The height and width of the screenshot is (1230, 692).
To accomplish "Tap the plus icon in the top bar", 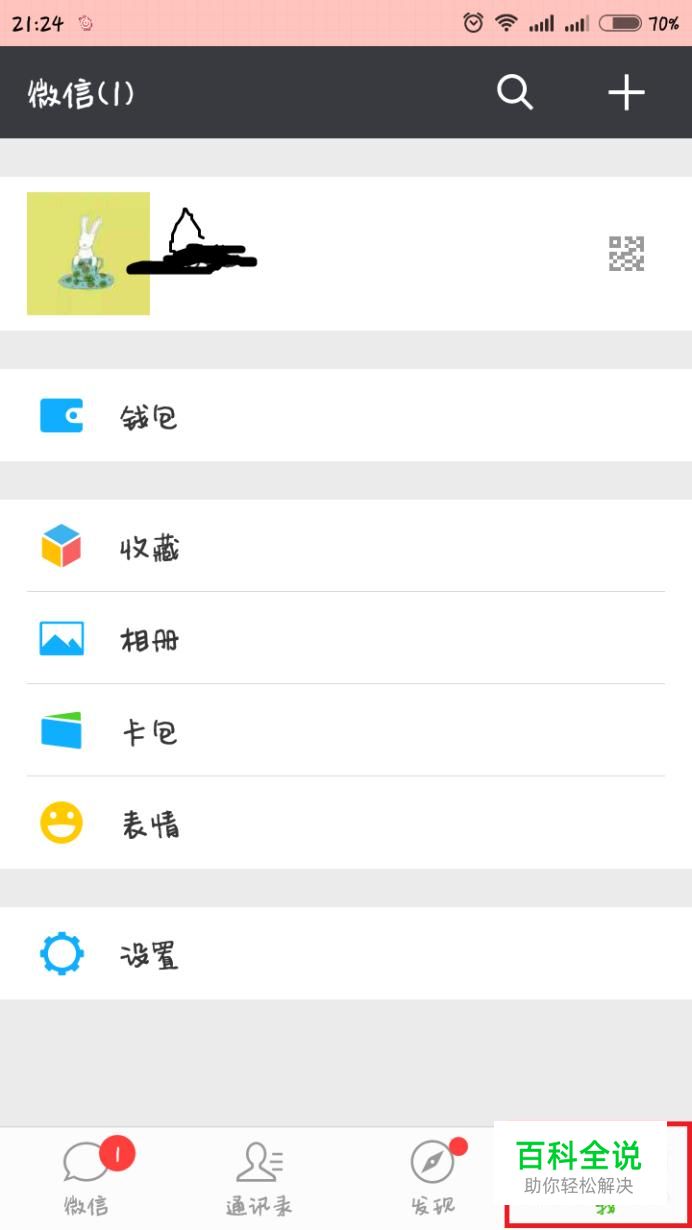I will click(x=626, y=93).
